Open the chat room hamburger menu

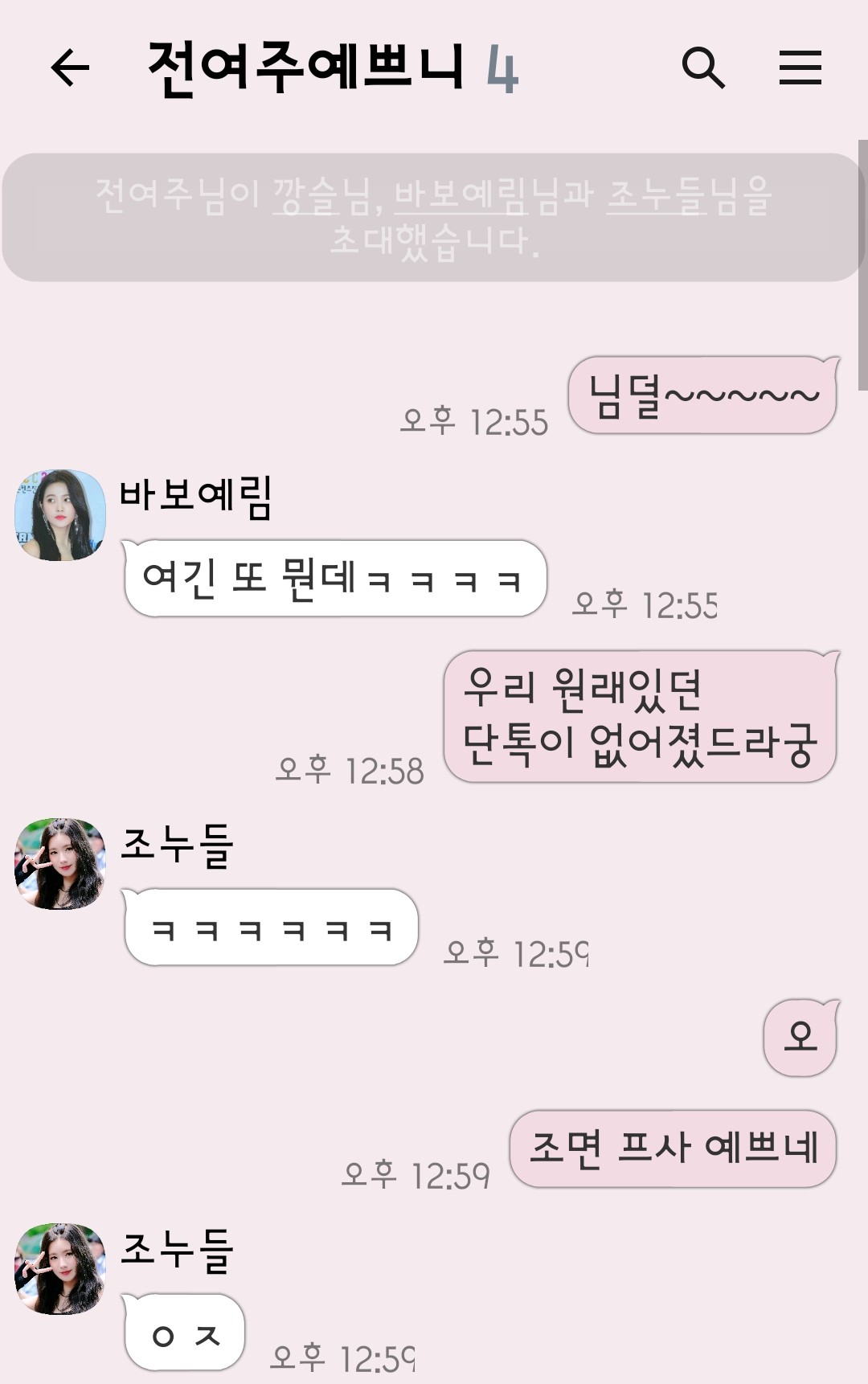pyautogui.click(x=800, y=67)
